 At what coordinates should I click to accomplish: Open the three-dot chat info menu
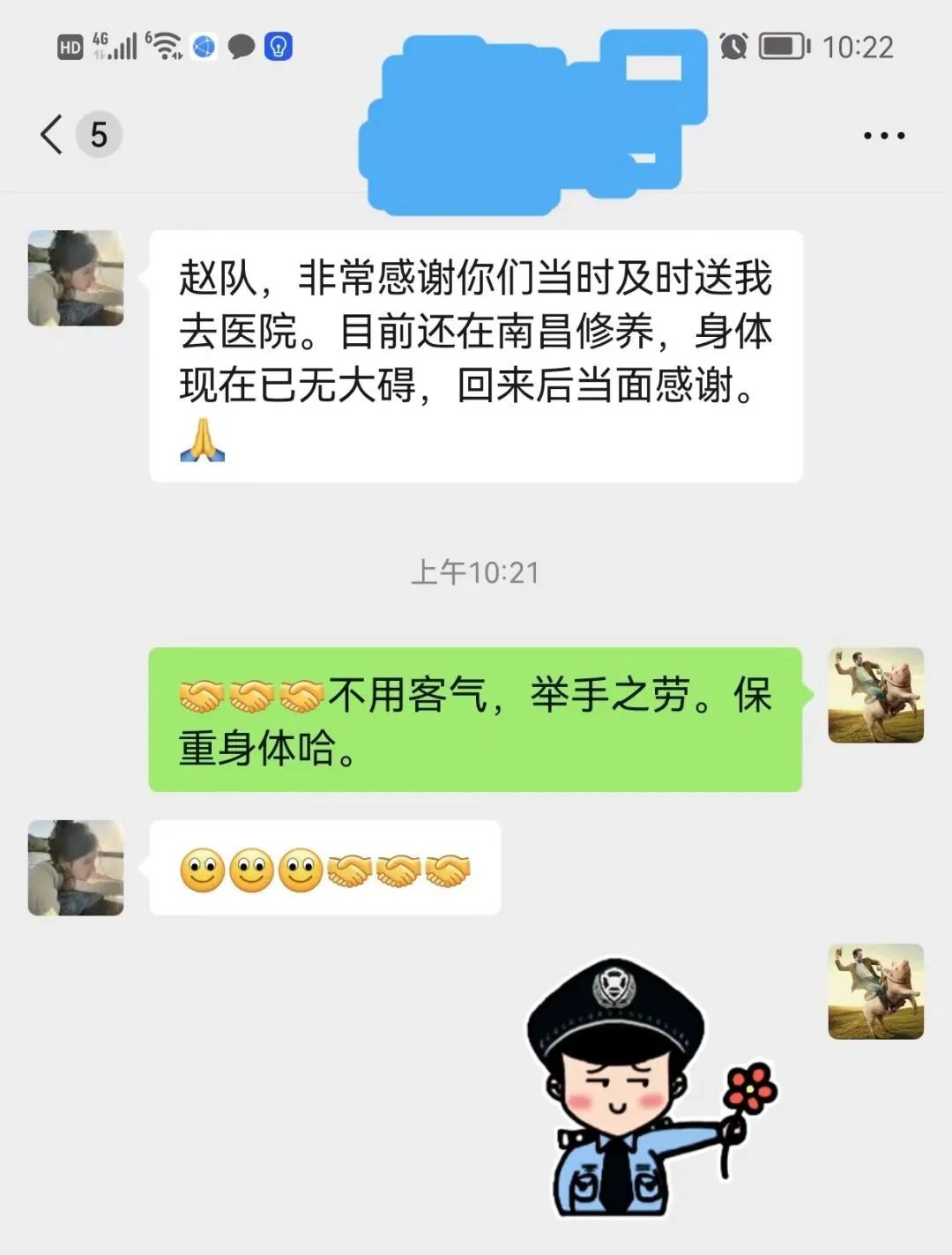pyautogui.click(x=883, y=136)
